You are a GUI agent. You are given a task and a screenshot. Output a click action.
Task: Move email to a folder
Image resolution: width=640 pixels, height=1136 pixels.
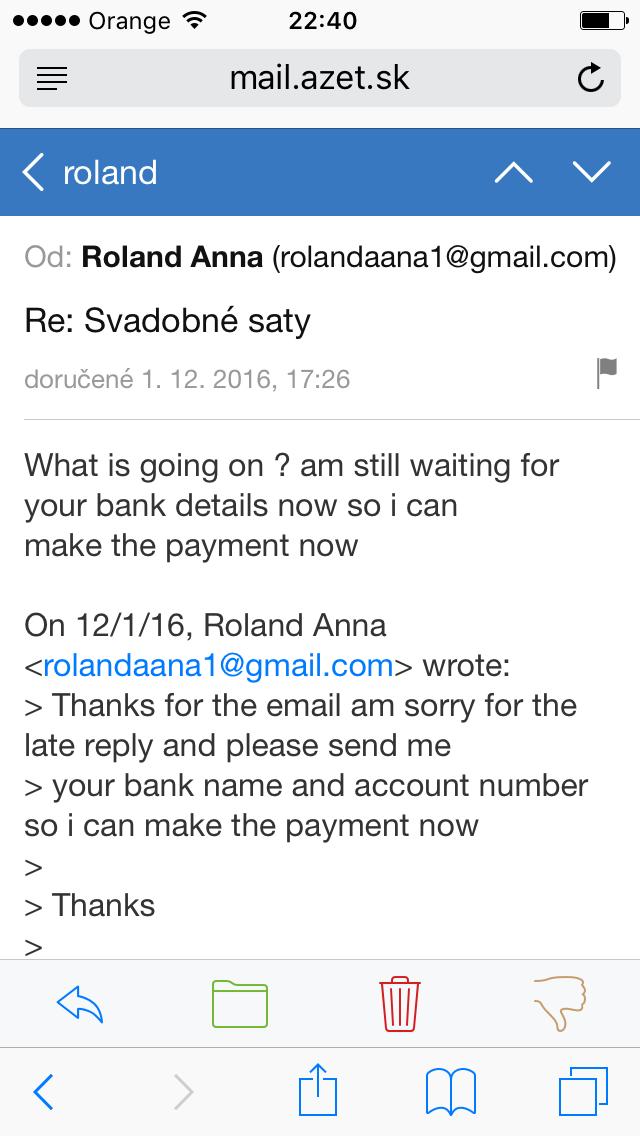pyautogui.click(x=240, y=1003)
